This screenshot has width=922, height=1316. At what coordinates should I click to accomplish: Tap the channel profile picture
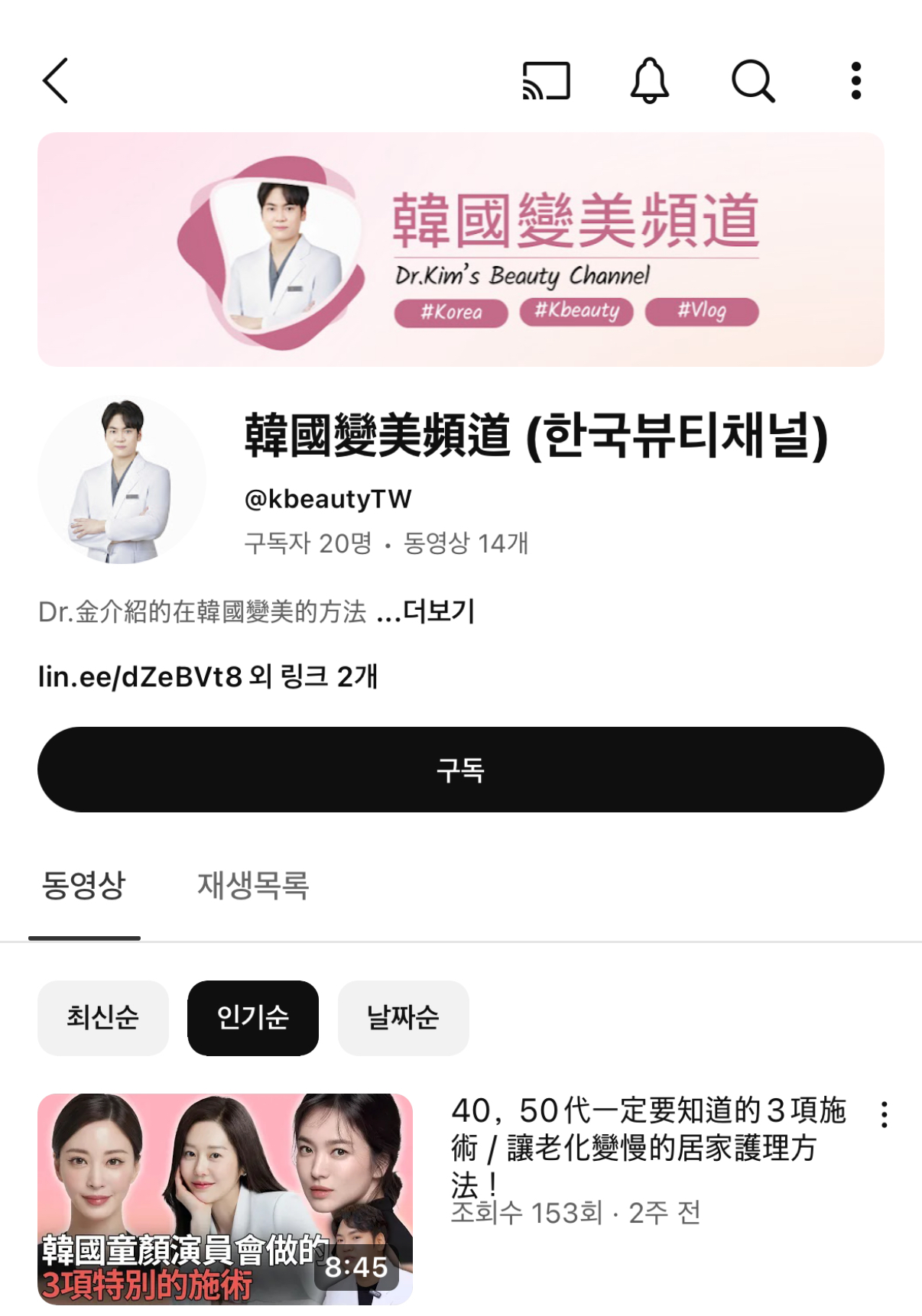(x=122, y=481)
